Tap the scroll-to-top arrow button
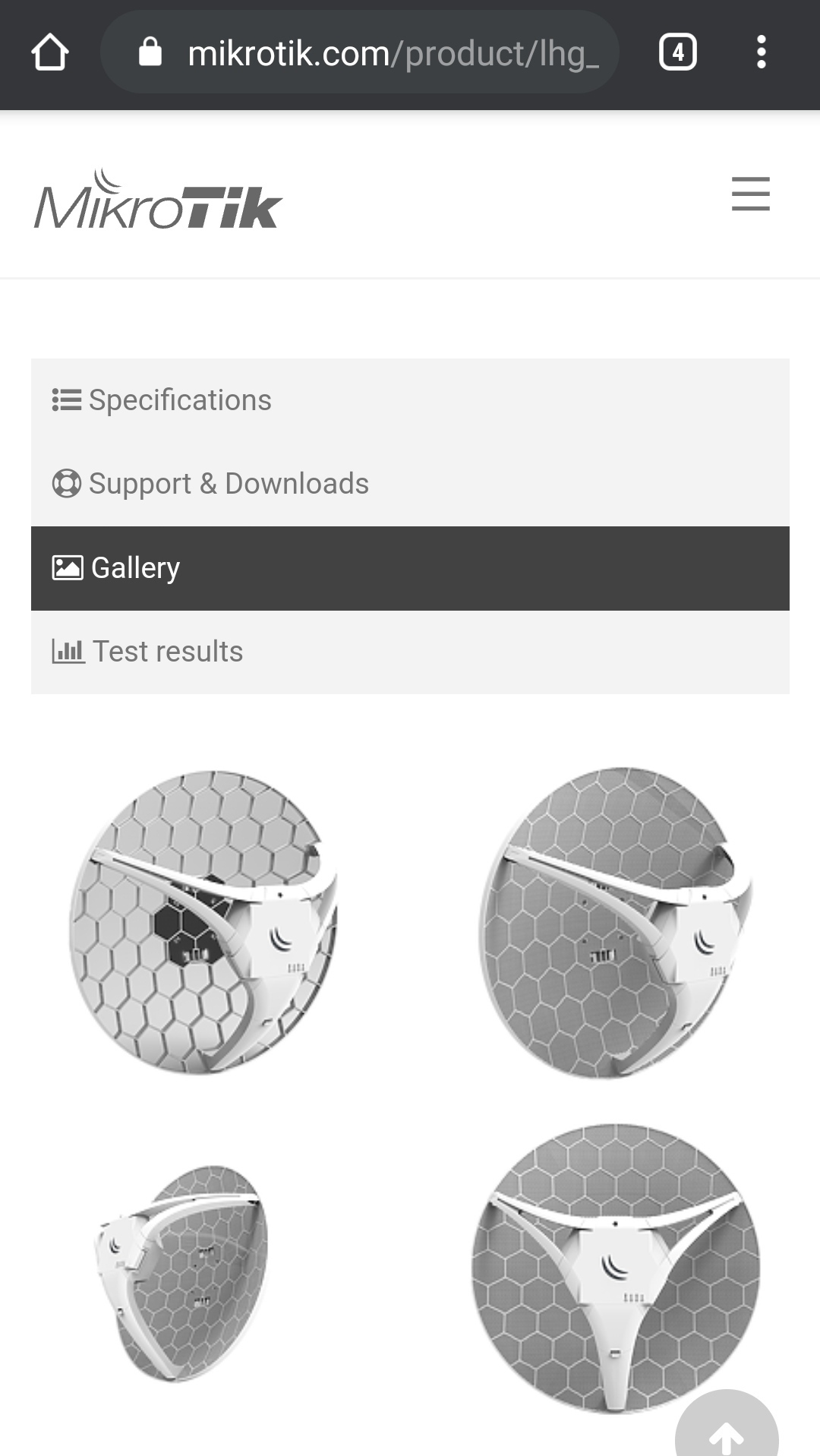The width and height of the screenshot is (820, 1456). coord(726,1429)
